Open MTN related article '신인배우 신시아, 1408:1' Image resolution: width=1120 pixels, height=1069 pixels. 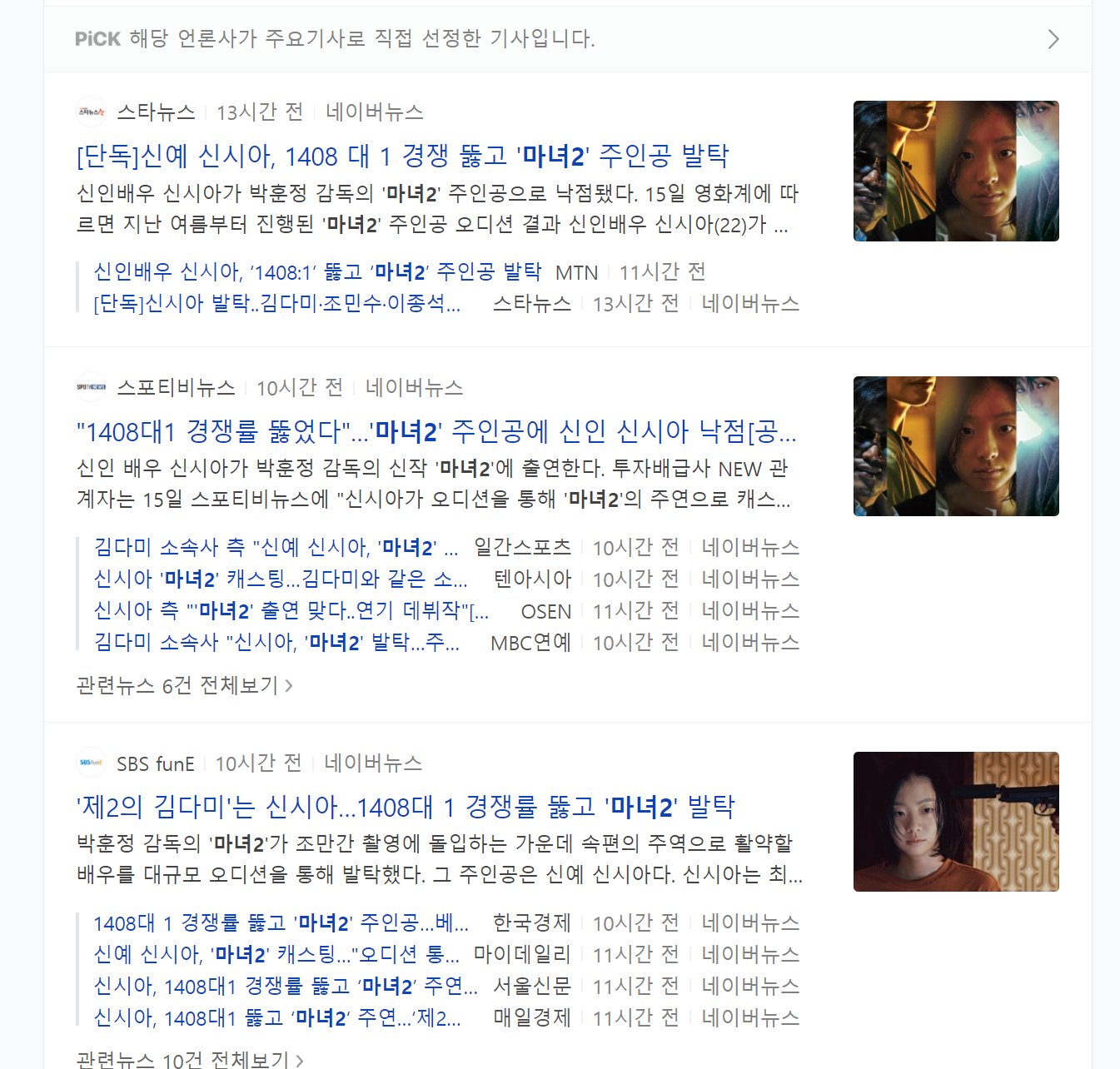click(x=317, y=272)
